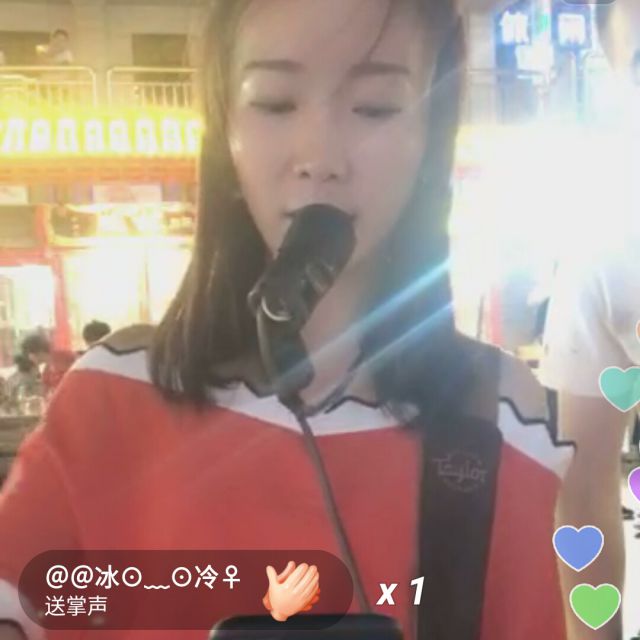The image size is (640, 640).
Task: Open the 送掌声 gift banner from @@冰⊙﹏⊙冷♀
Action: point(185,590)
